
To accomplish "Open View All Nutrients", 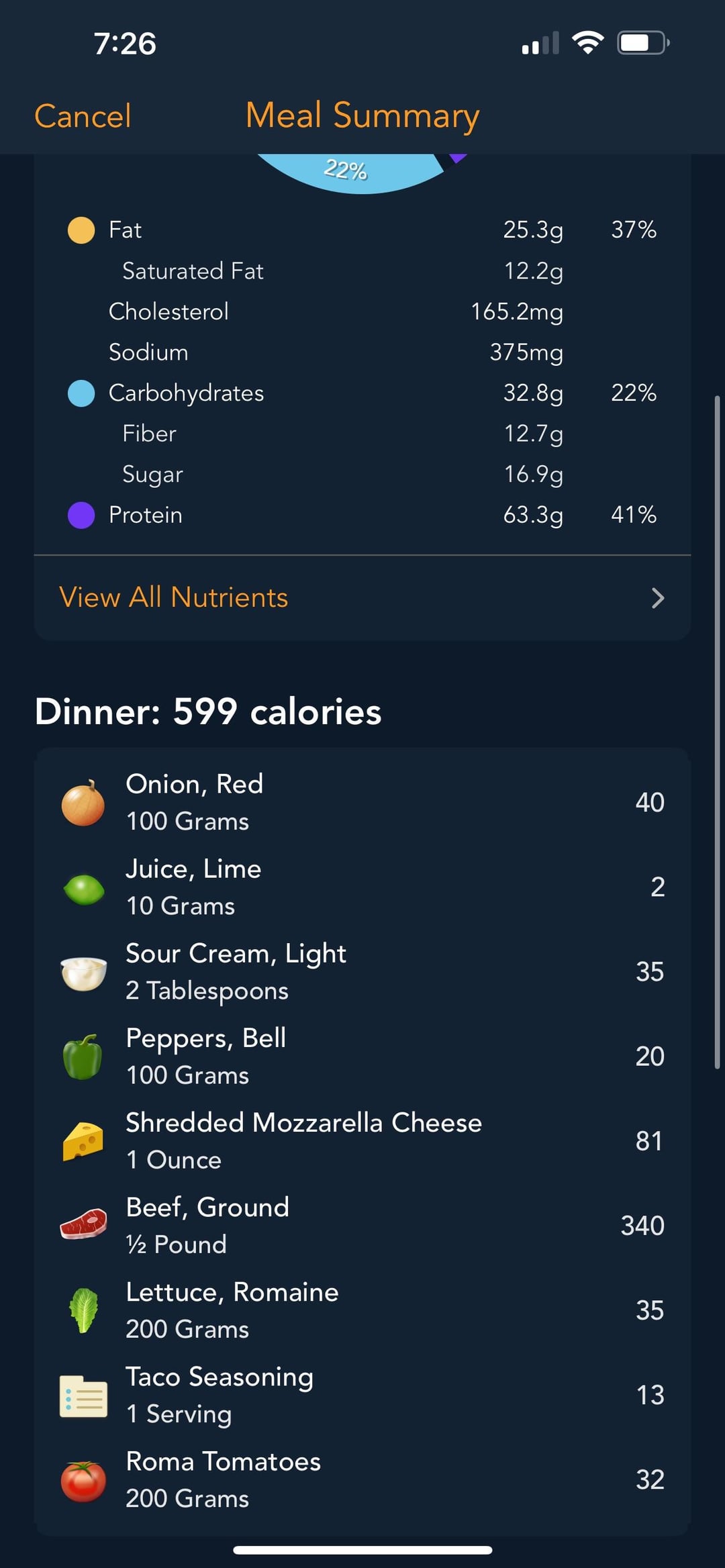I will (362, 597).
